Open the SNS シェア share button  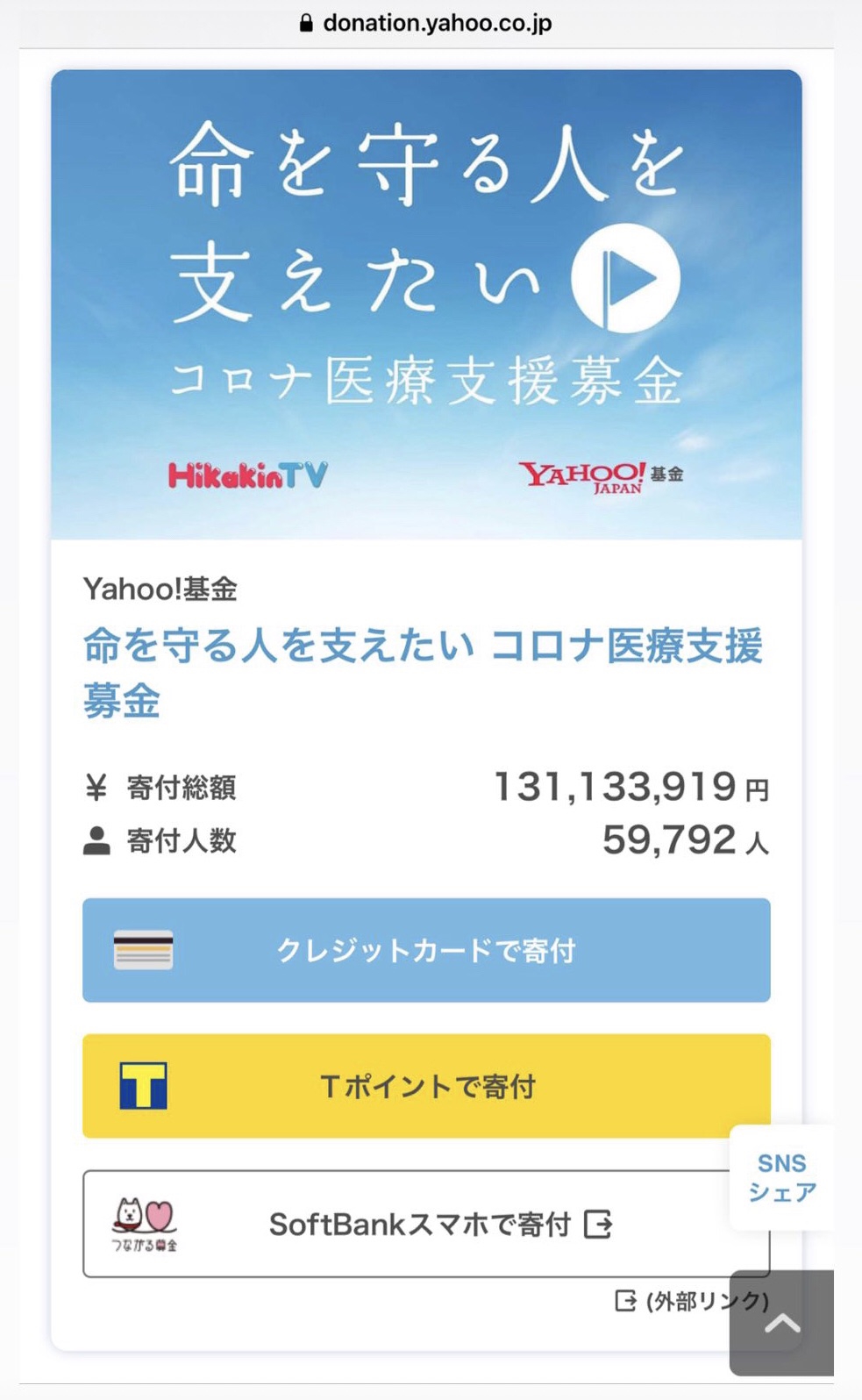781,1178
